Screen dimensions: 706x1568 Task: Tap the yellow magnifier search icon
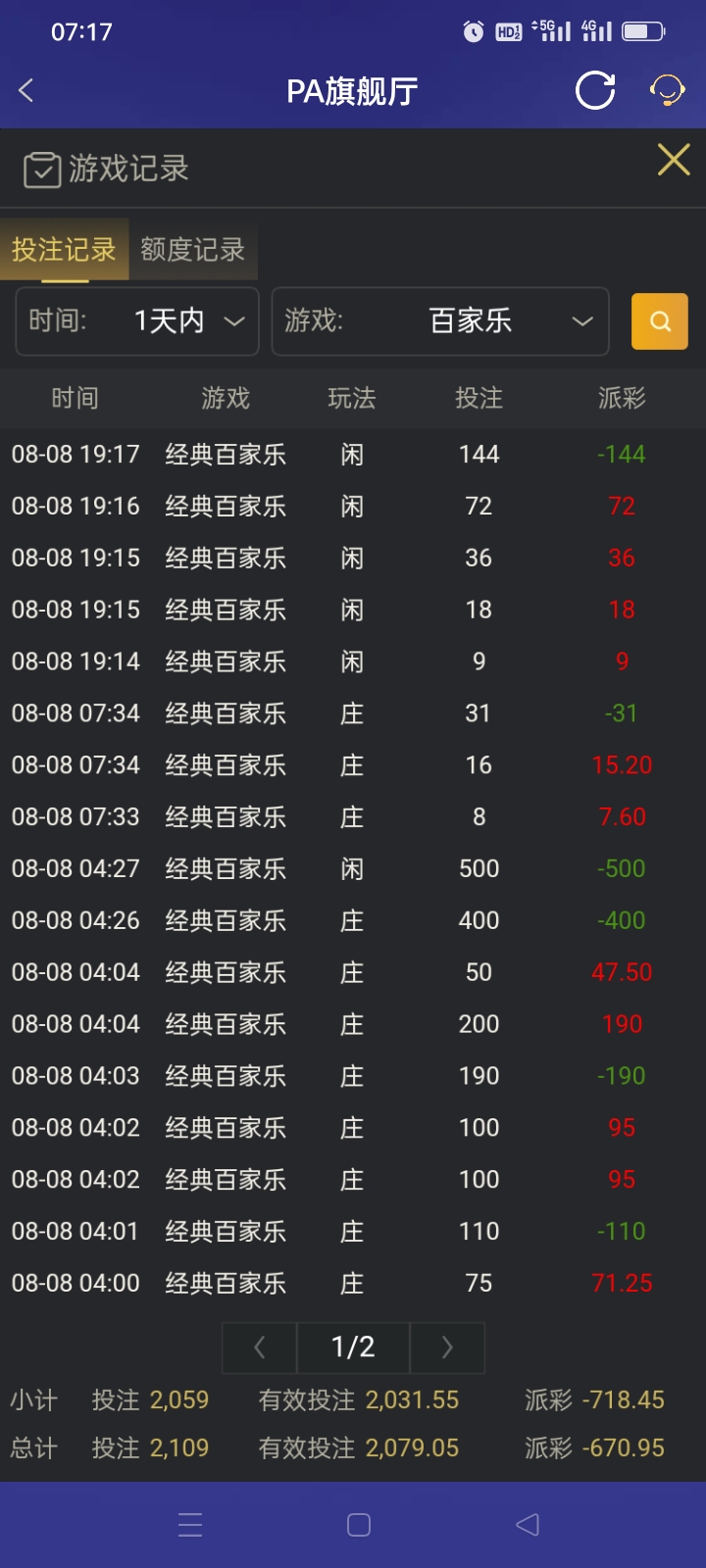pyautogui.click(x=659, y=321)
